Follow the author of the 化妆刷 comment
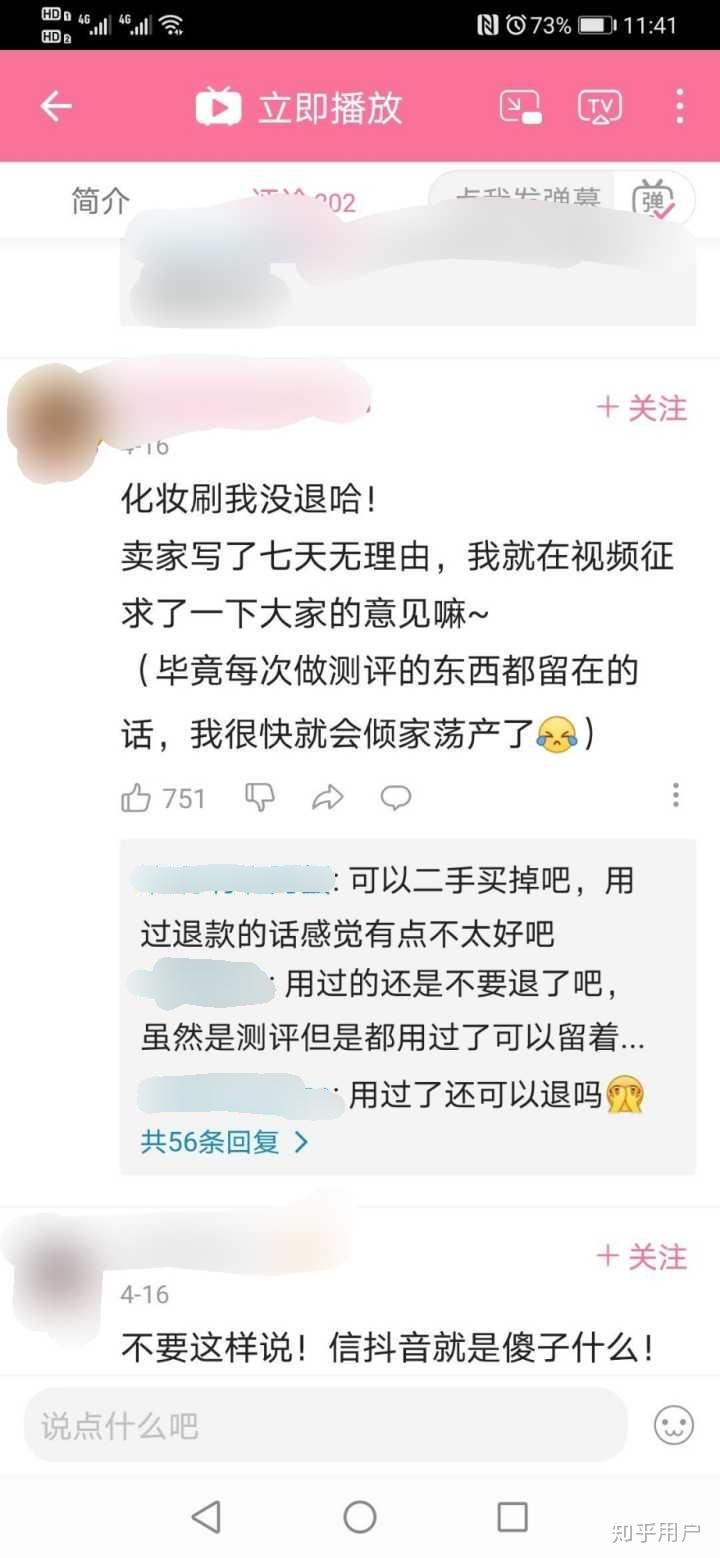This screenshot has height=1558, width=720. pyautogui.click(x=642, y=408)
